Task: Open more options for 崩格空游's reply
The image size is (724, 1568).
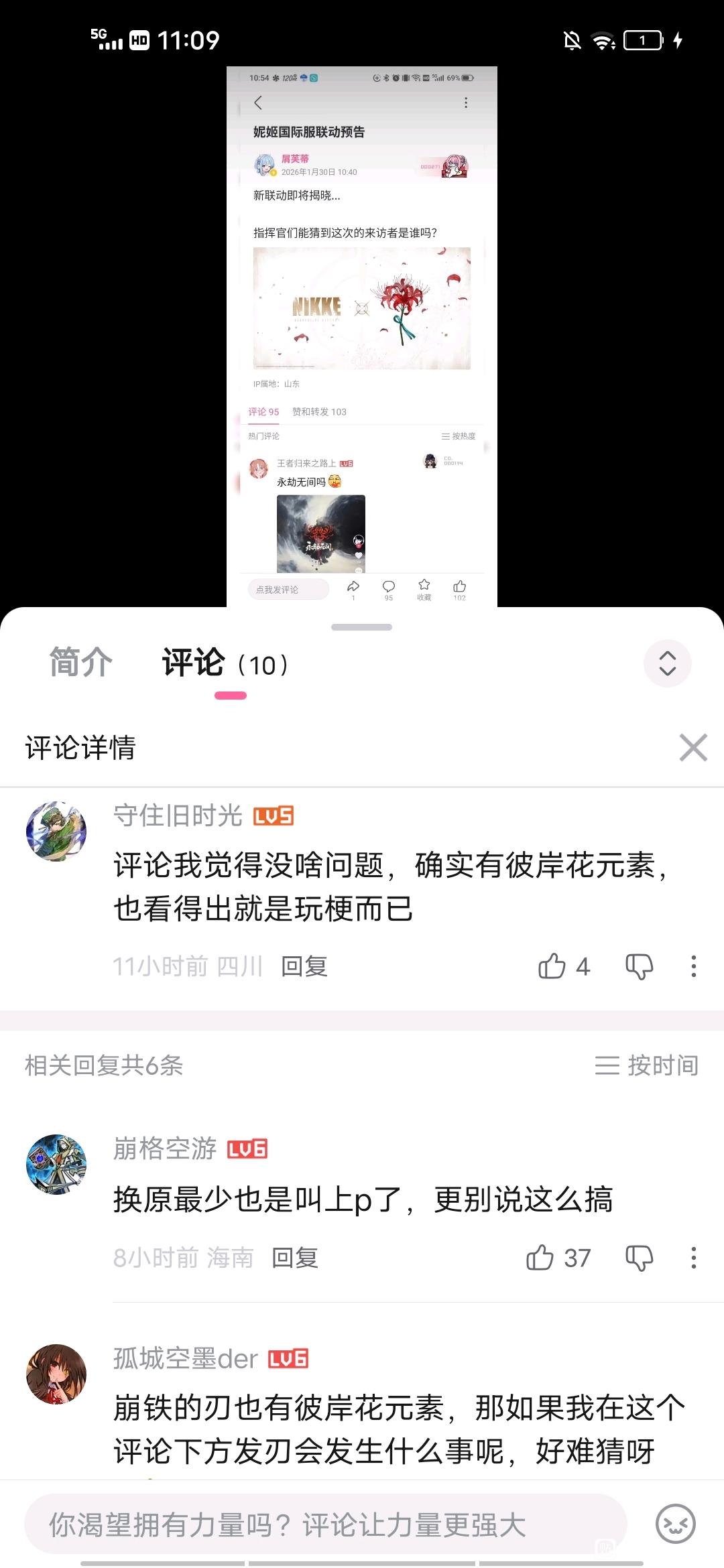Action: [x=693, y=1258]
